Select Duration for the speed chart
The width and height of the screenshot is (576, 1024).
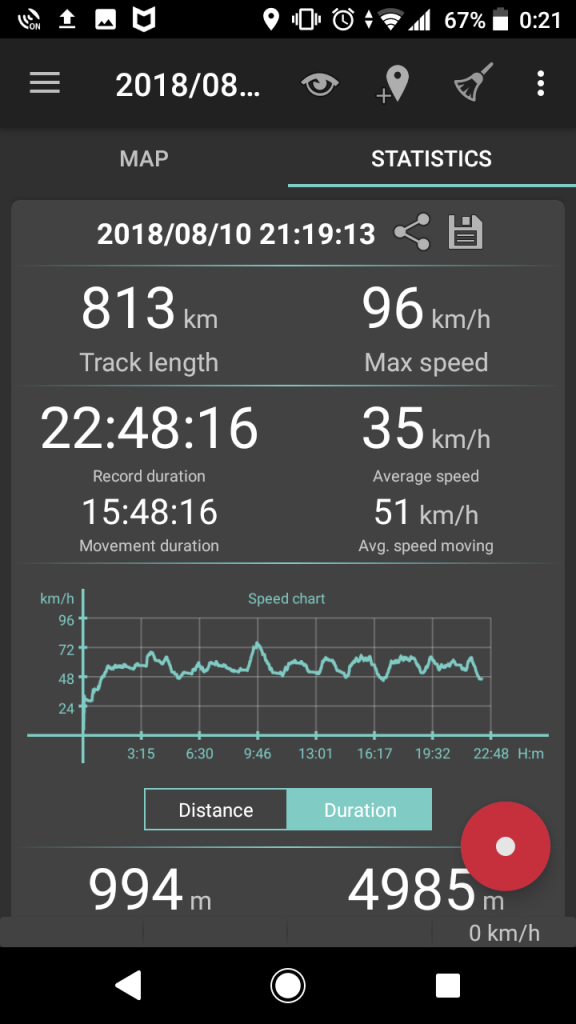point(360,810)
